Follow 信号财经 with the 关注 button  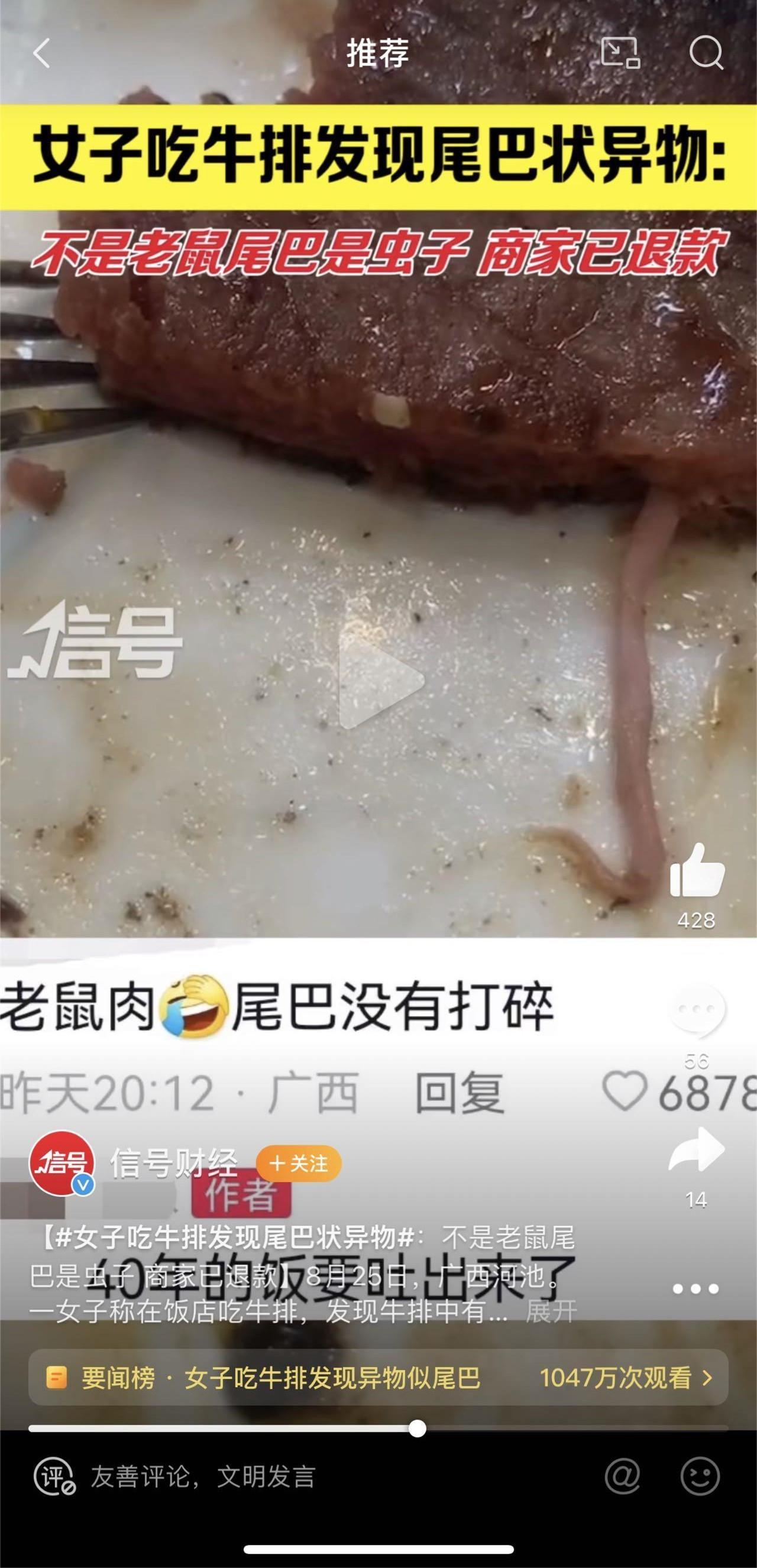(299, 1164)
